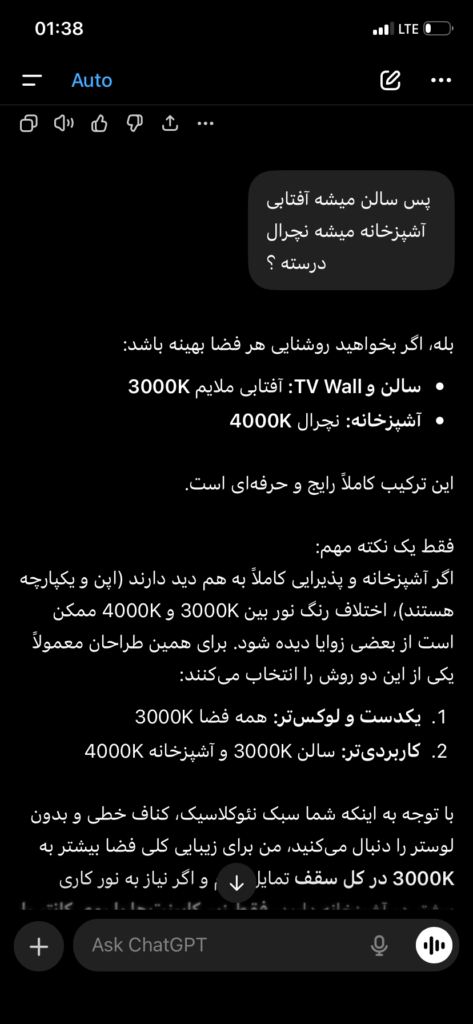Open more options beside the share icon
The image size is (473, 1024).
pos(205,123)
